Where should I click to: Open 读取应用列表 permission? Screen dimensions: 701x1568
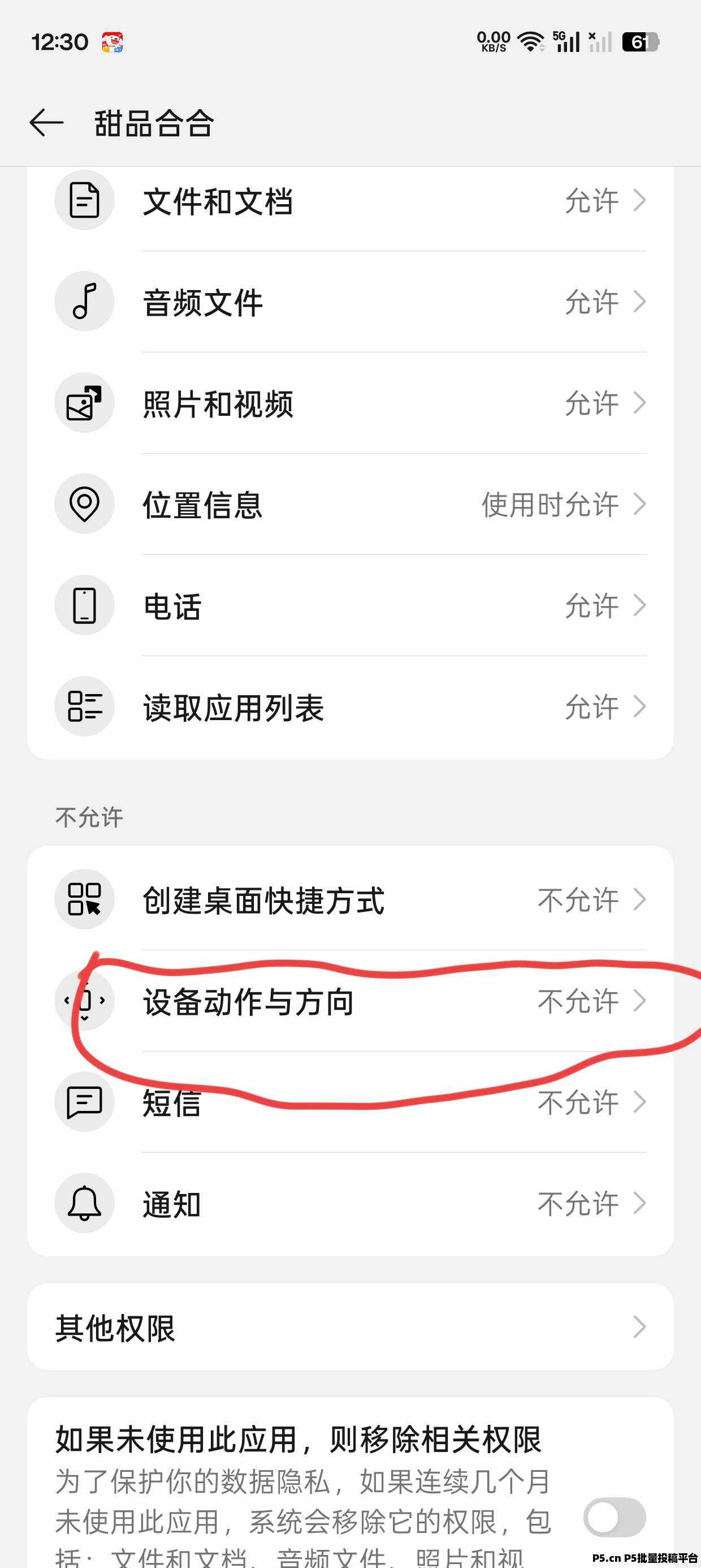pyautogui.click(x=350, y=707)
